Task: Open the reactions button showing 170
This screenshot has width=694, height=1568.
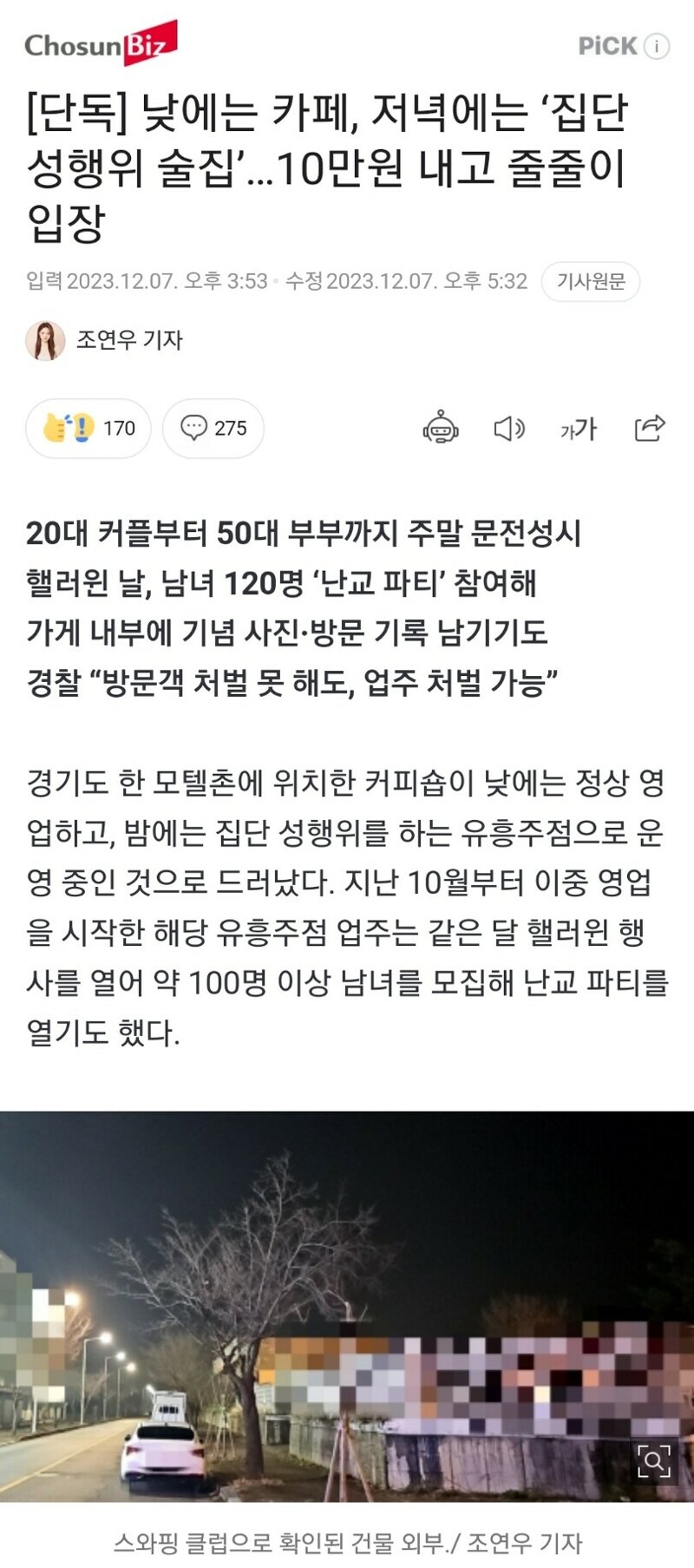Action: (88, 428)
